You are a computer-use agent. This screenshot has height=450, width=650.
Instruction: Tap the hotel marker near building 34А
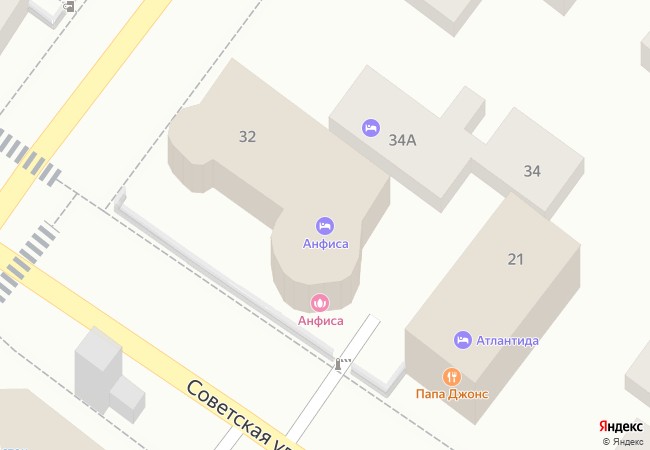click(371, 127)
